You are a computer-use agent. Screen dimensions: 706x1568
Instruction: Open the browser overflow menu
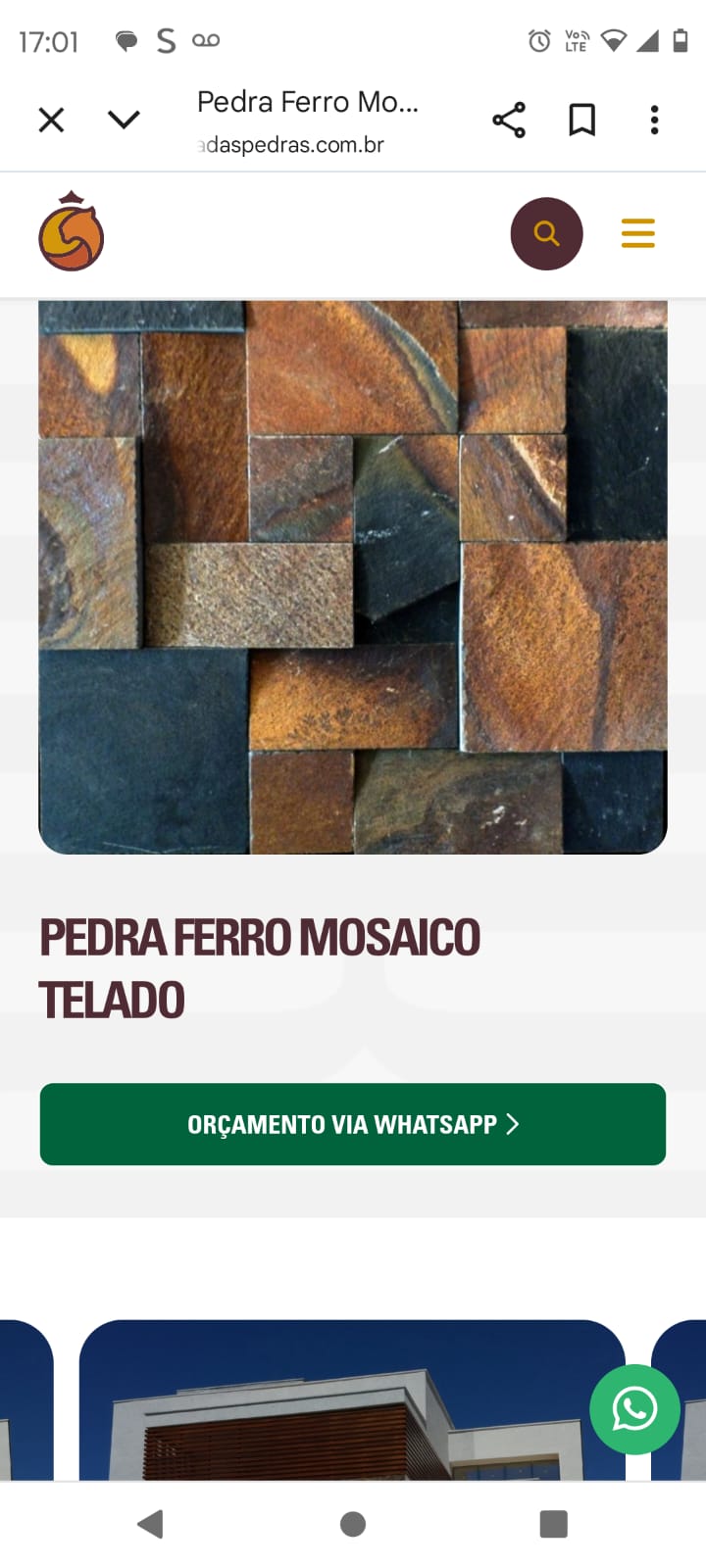(654, 120)
